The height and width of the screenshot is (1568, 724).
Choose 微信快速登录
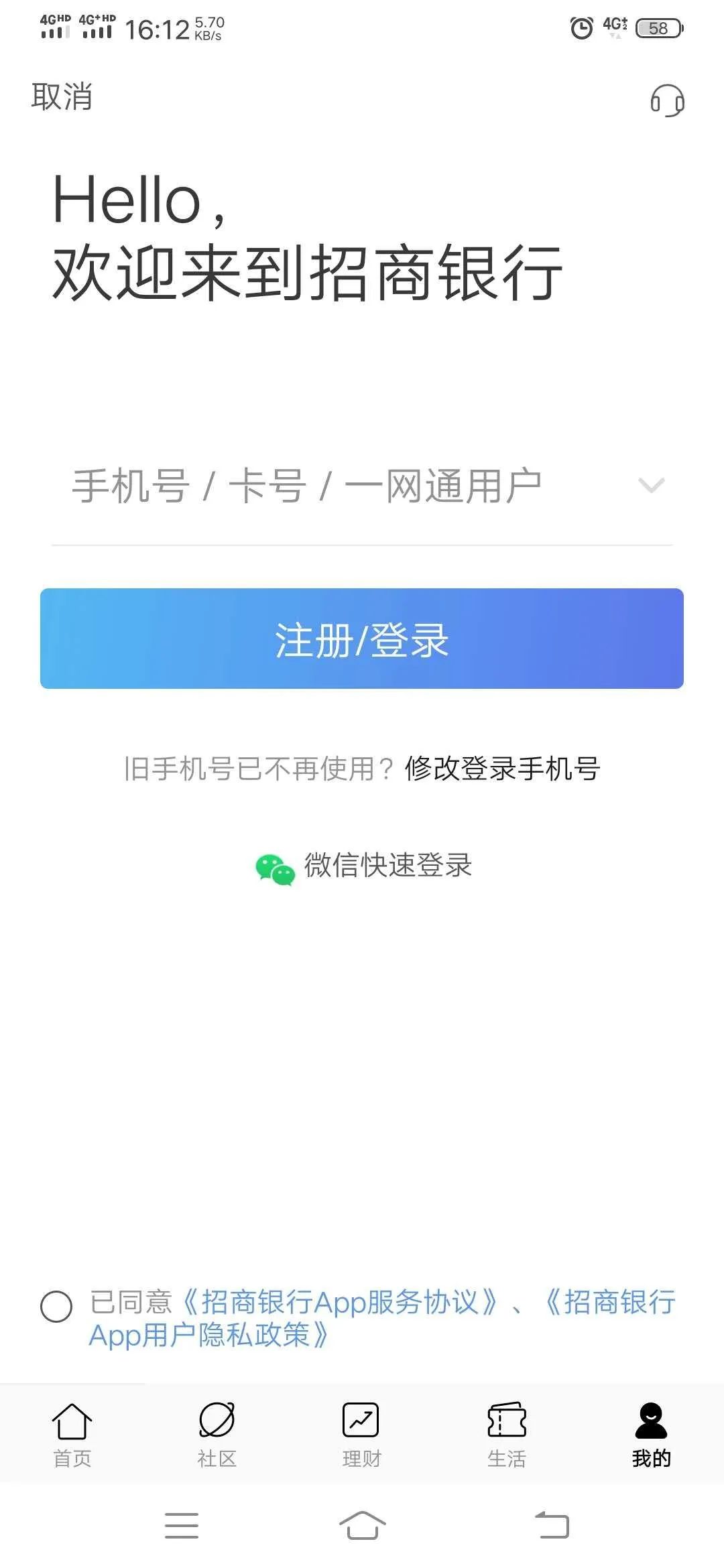coord(364,866)
